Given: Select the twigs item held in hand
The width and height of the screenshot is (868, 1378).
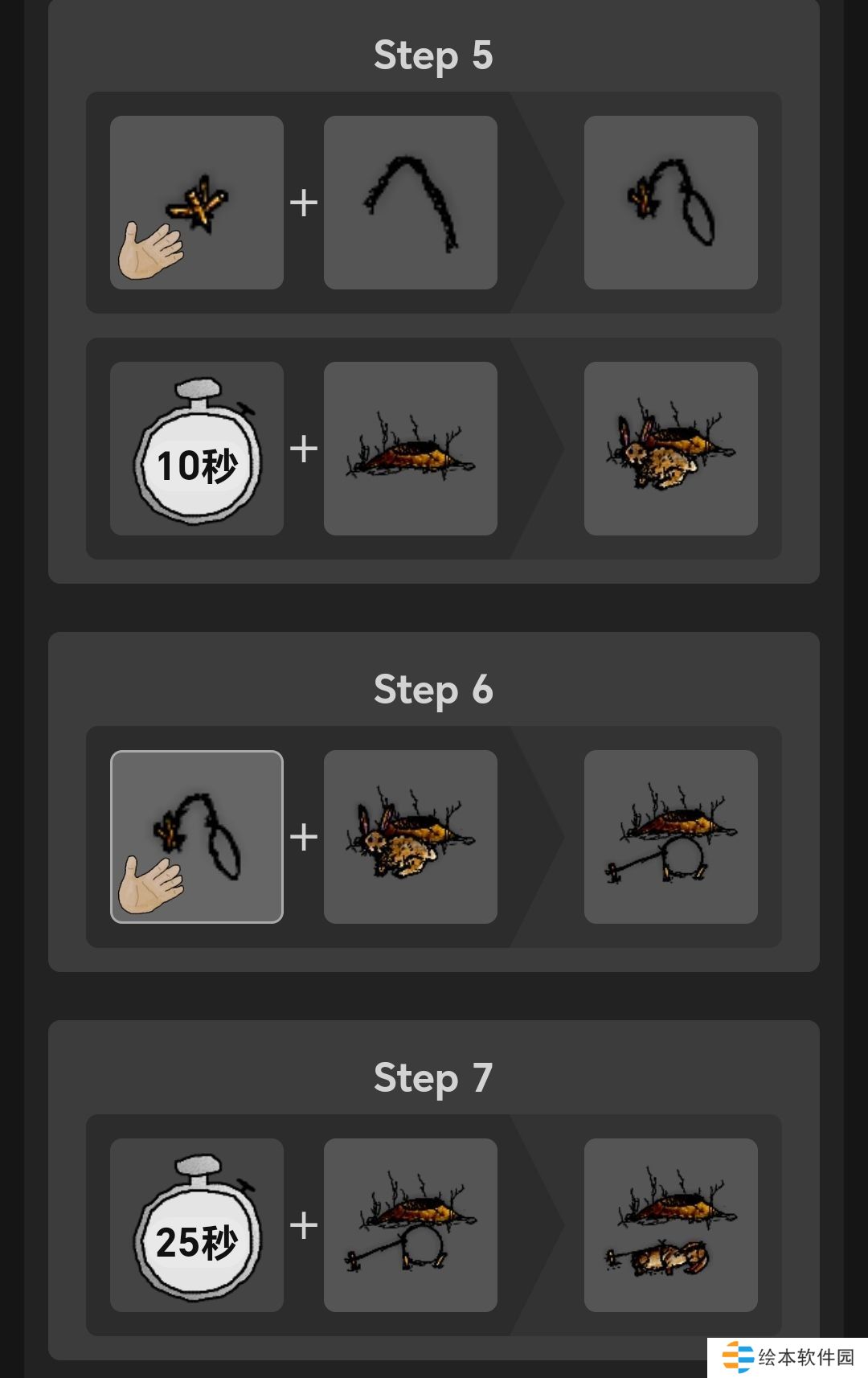Looking at the screenshot, I should coord(197,201).
